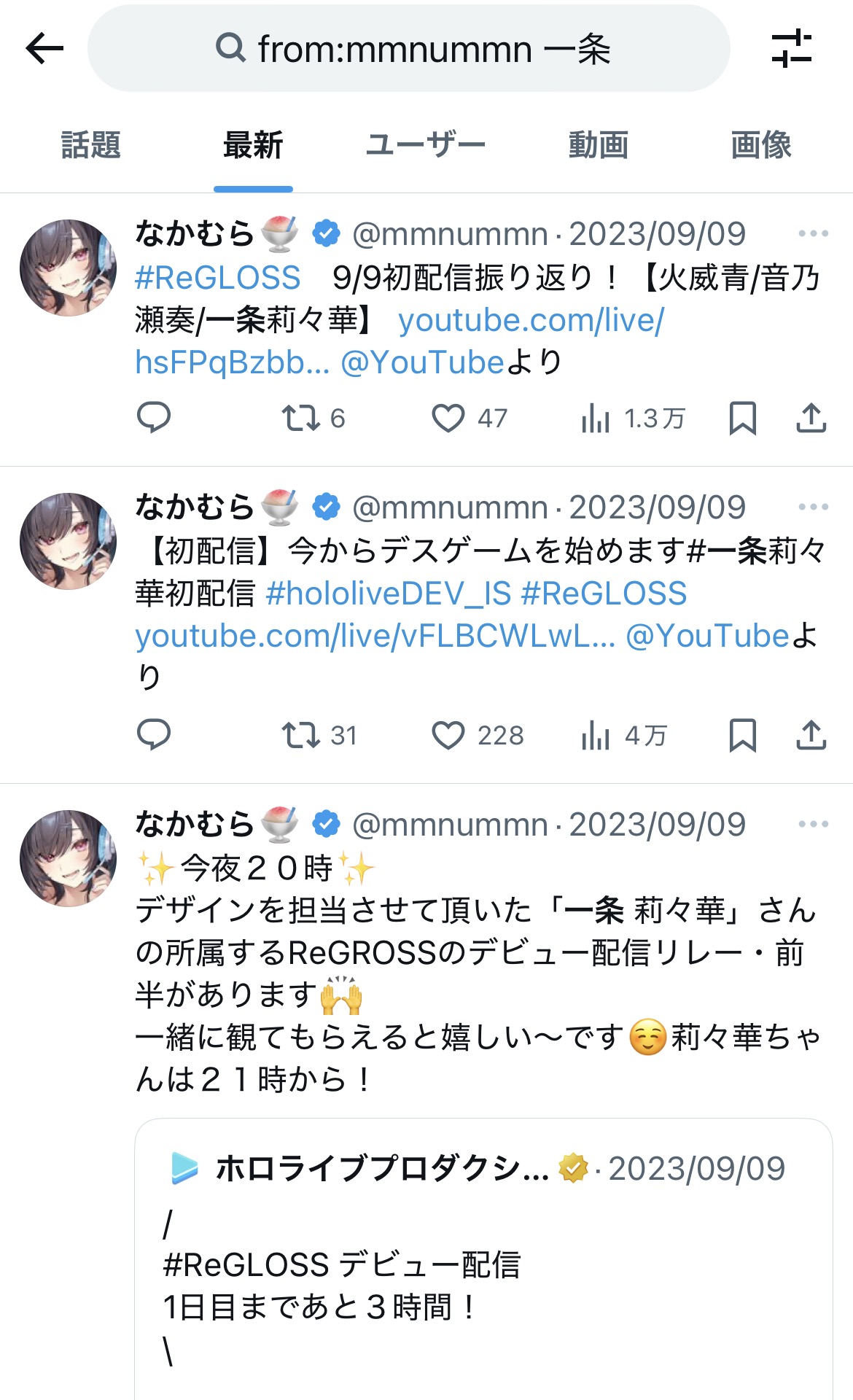
Task: Switch to the 話題 tab
Action: [90, 145]
